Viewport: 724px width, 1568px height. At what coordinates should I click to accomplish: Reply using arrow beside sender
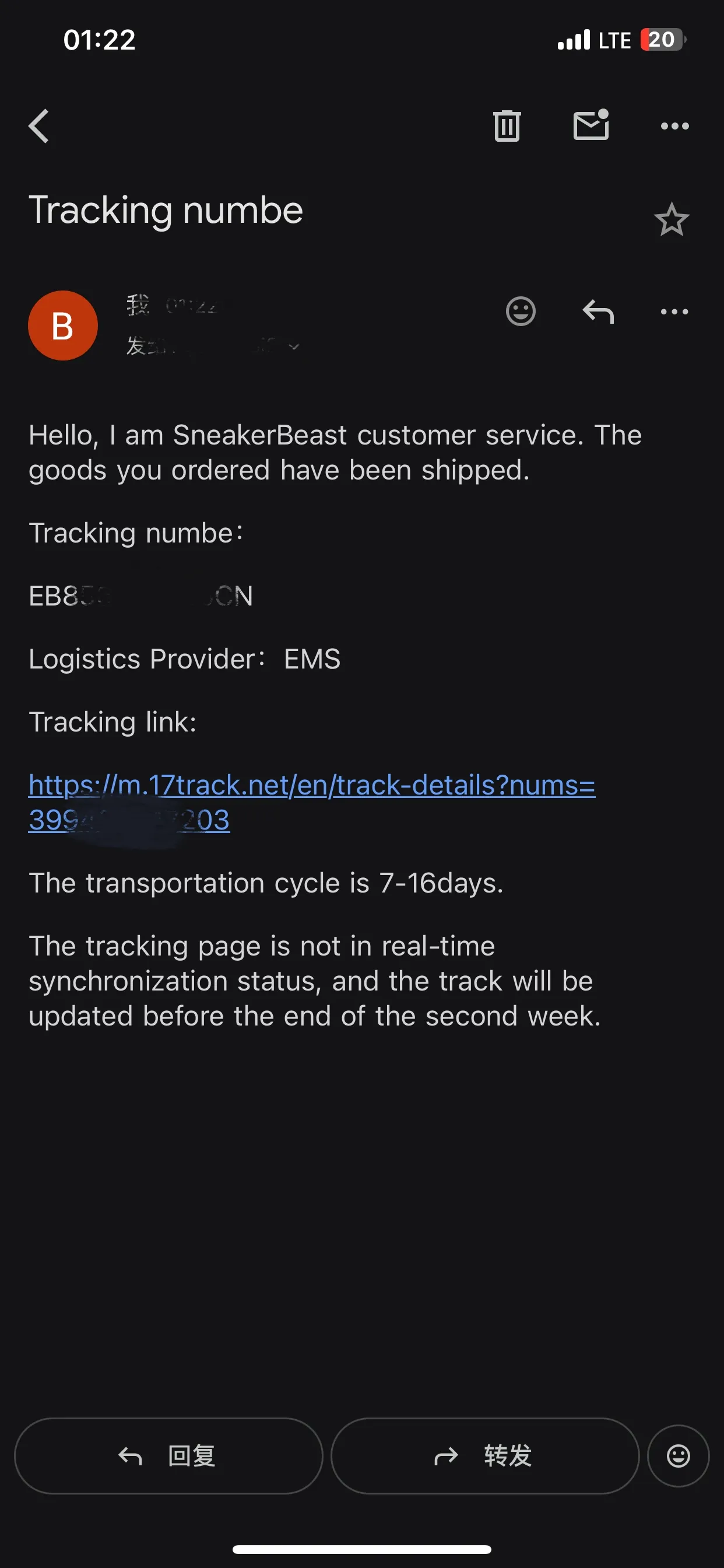[598, 311]
